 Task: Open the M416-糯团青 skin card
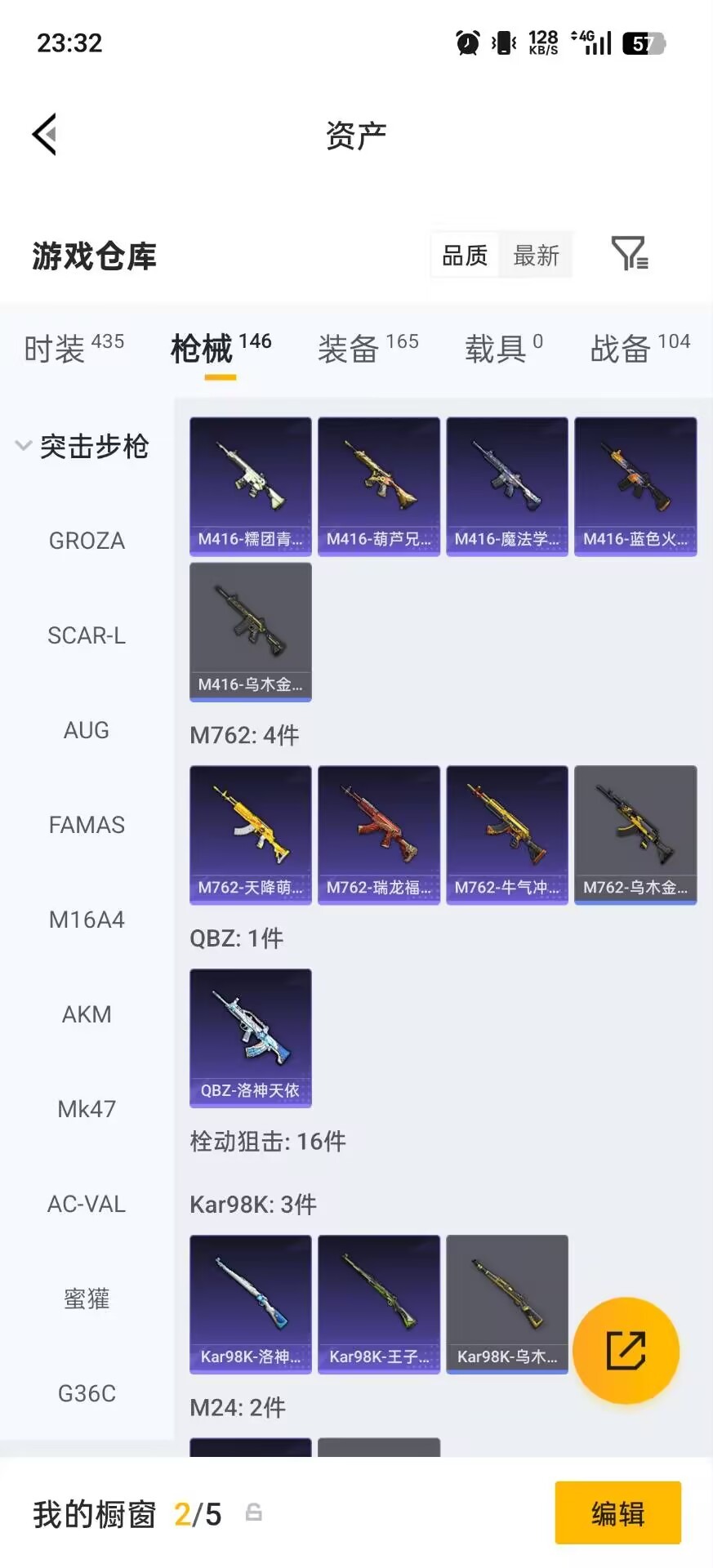pos(250,486)
